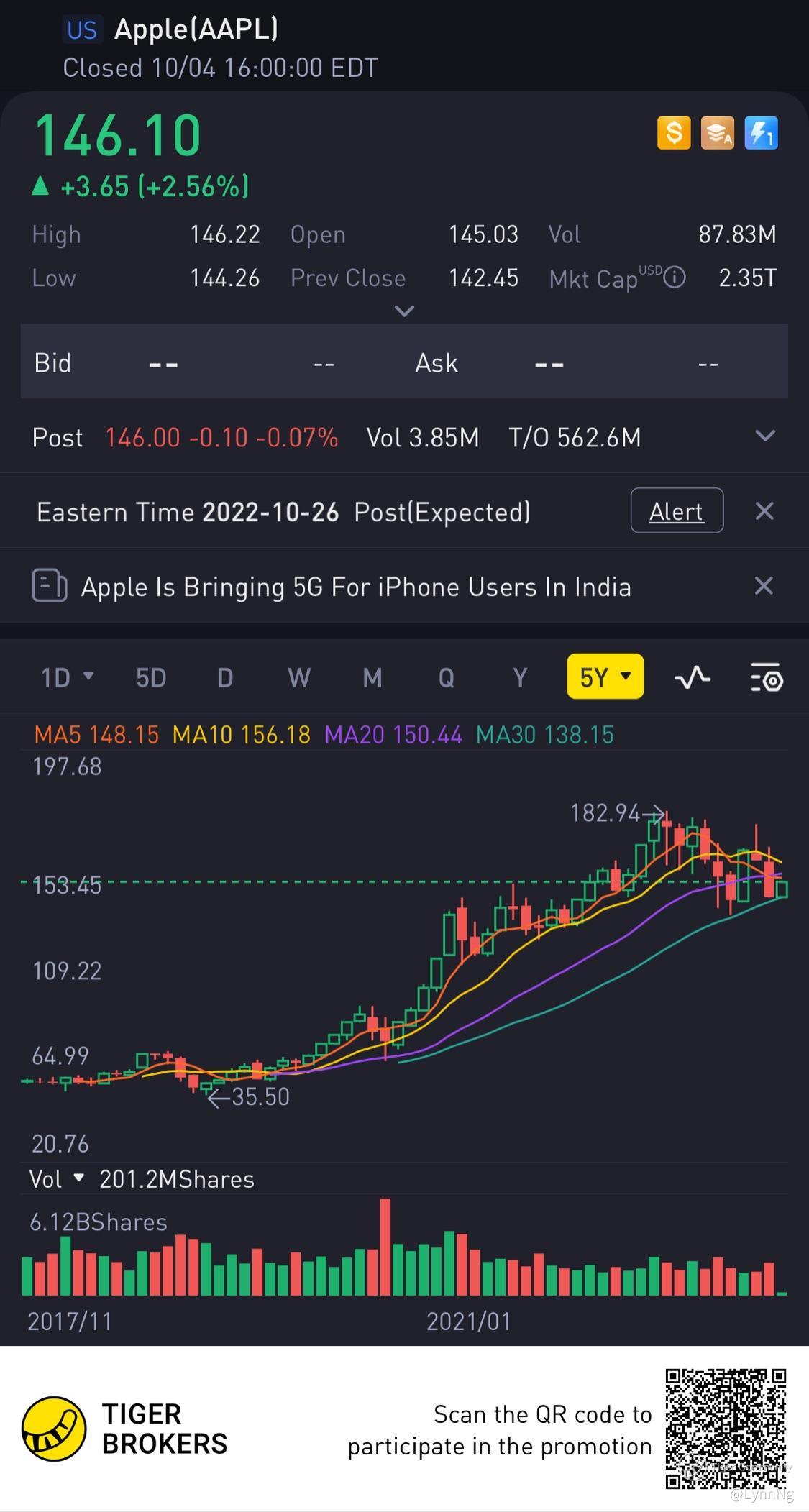
Task: Tap the dollar sign icon
Action: coord(674,133)
